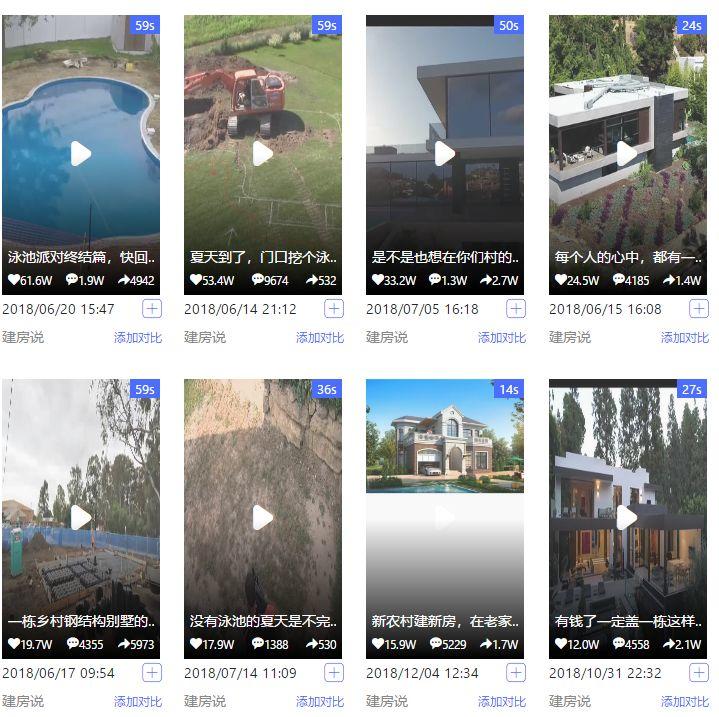Play the video 没有泳池的夏天是不完

[263, 517]
